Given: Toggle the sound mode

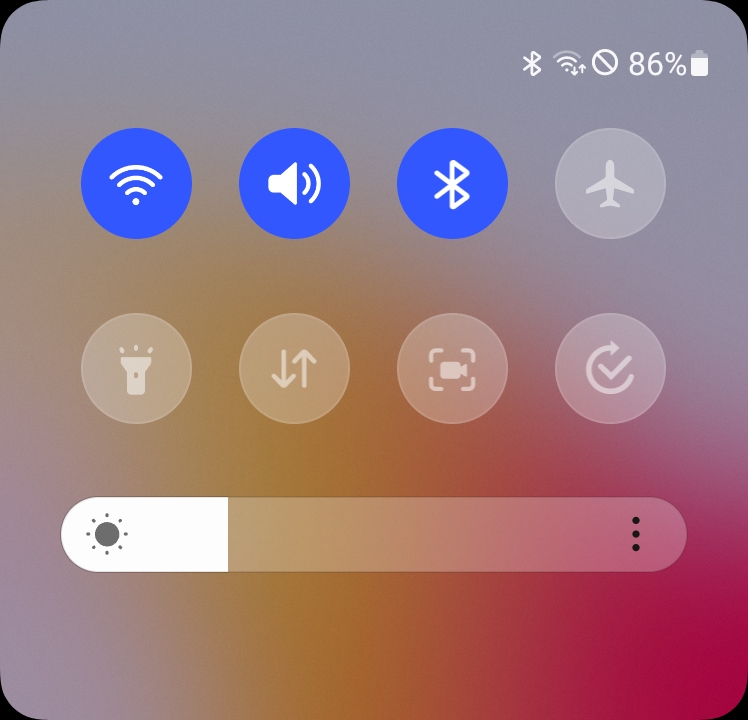Looking at the screenshot, I should click(294, 184).
